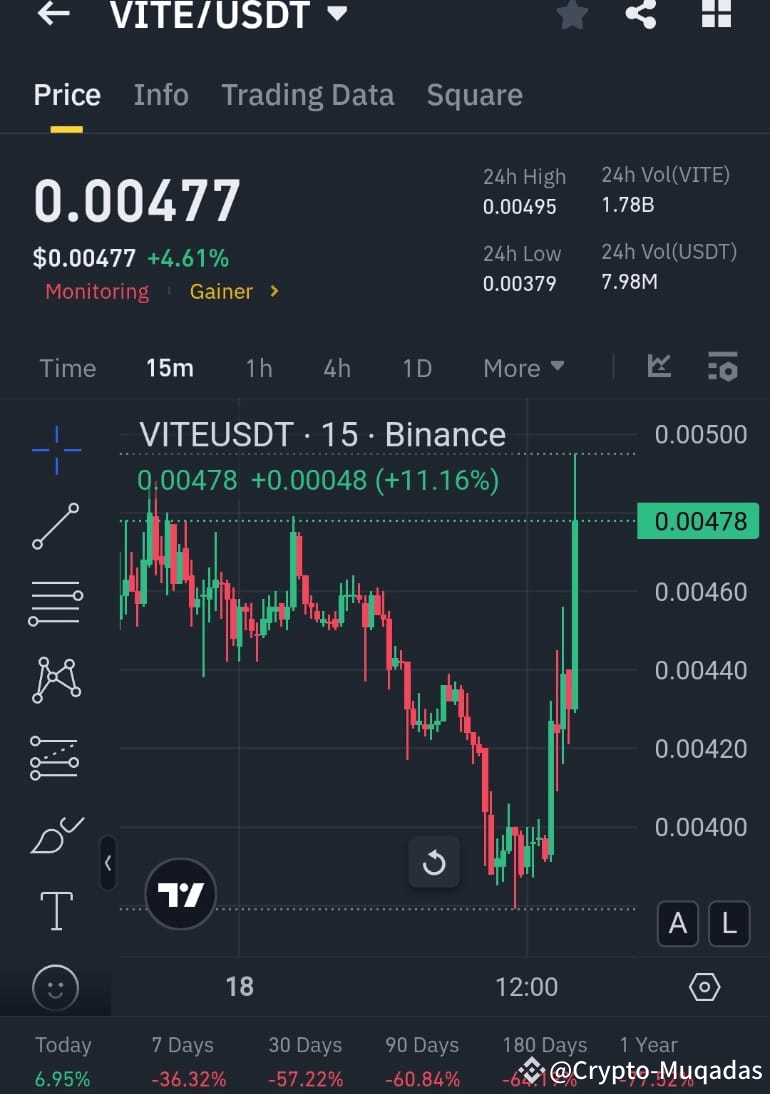
Task: Toggle auto-scale with the A button
Action: (678, 924)
